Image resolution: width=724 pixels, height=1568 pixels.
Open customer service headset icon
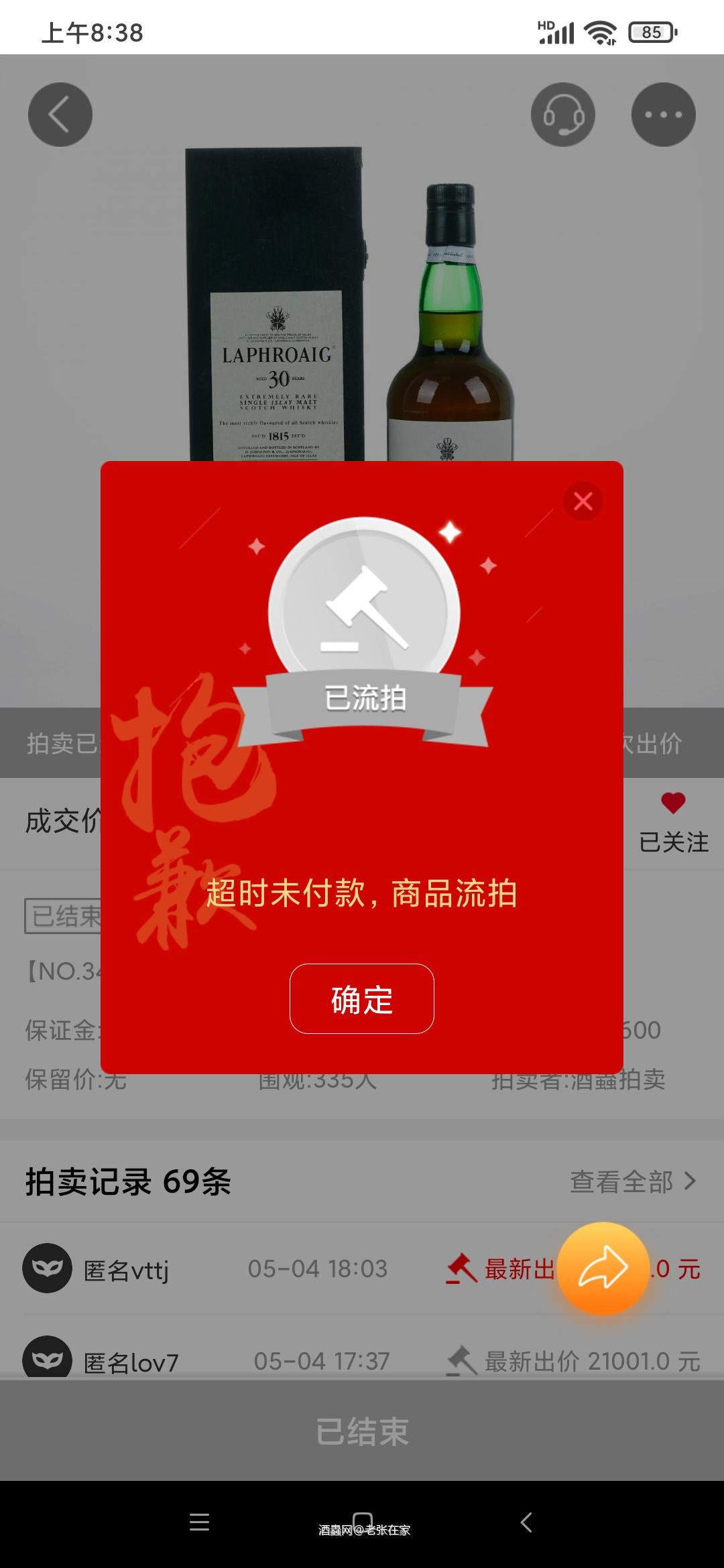pos(563,114)
